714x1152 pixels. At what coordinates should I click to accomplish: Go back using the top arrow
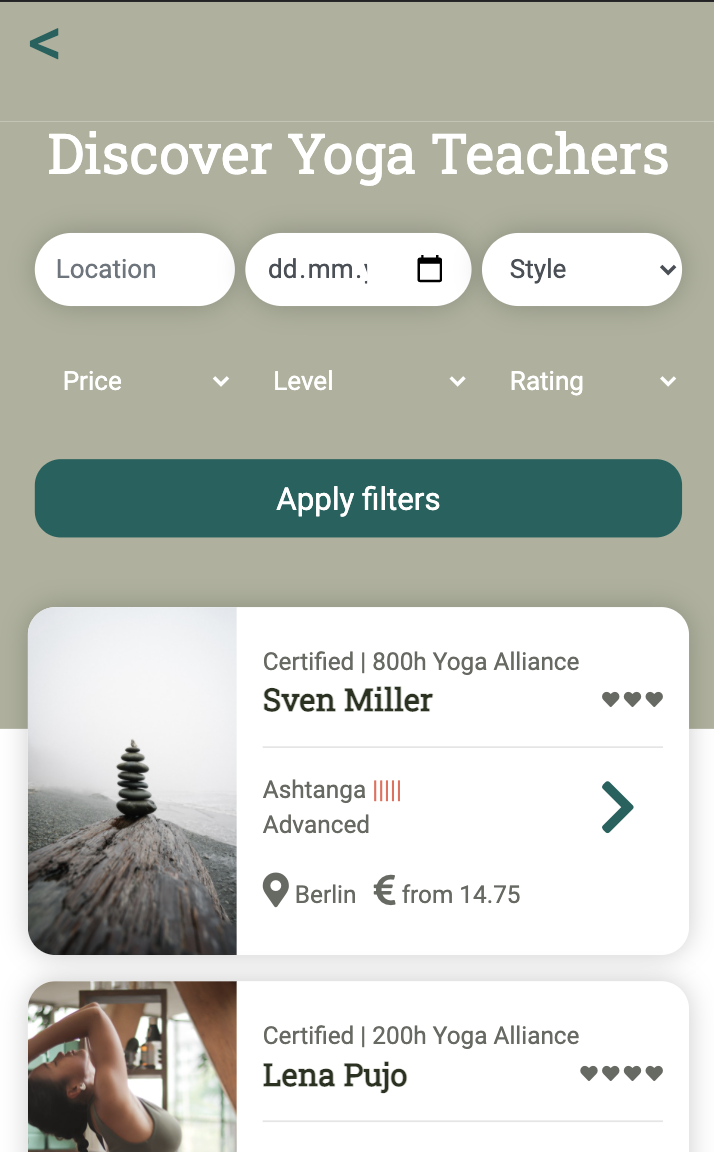point(44,44)
